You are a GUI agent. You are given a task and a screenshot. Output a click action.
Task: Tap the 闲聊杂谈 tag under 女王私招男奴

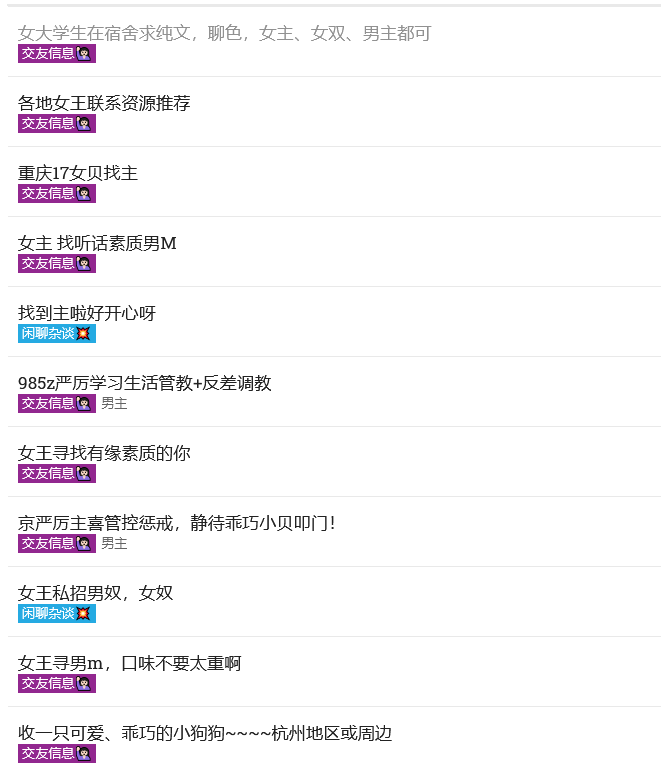pos(56,613)
